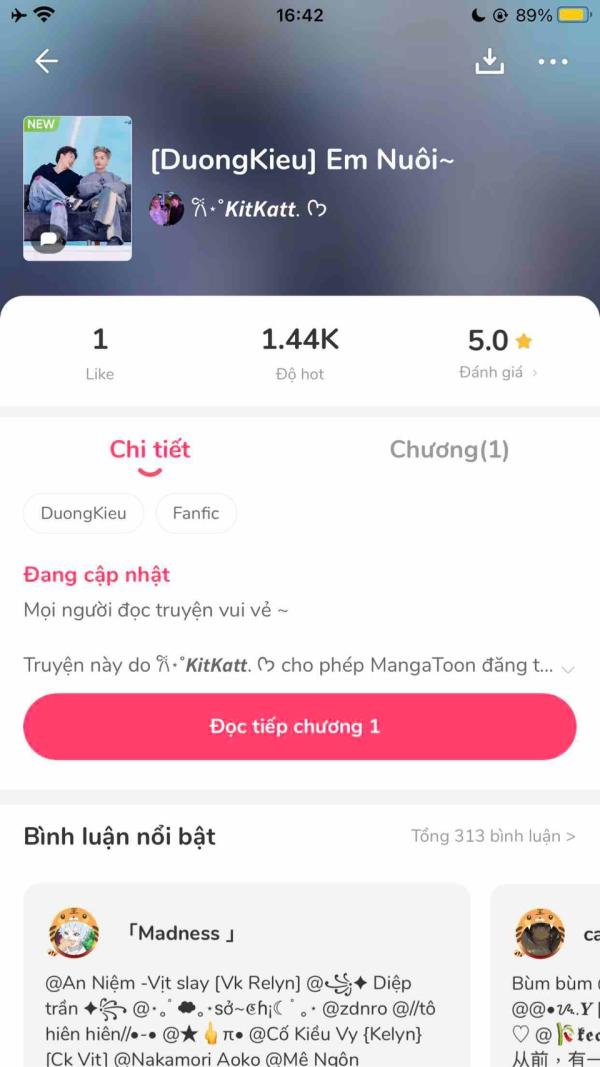Tap the Fanfic tag chip
This screenshot has height=1067, width=600.
(x=196, y=513)
